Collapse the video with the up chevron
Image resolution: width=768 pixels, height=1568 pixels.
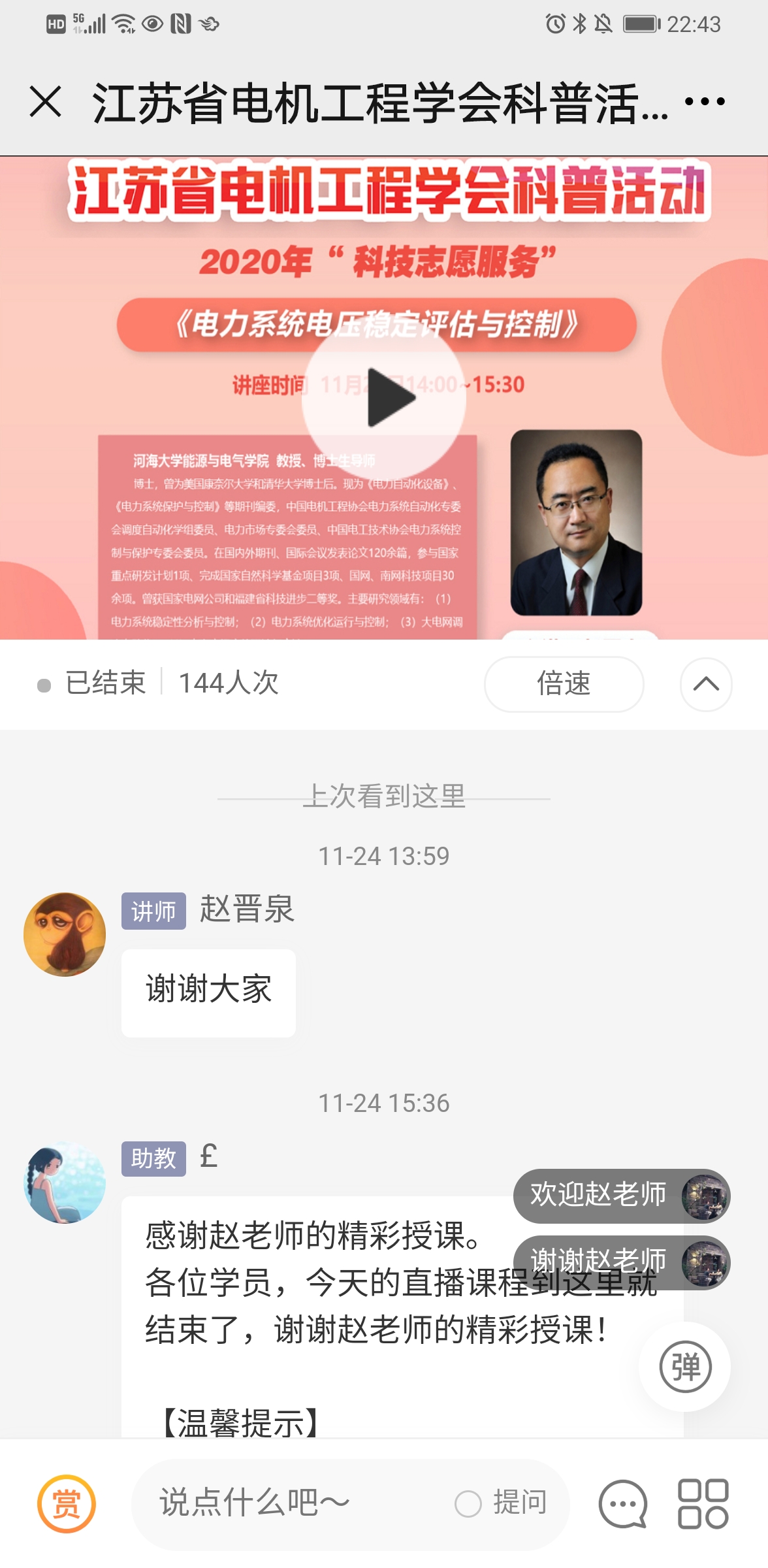pos(705,684)
